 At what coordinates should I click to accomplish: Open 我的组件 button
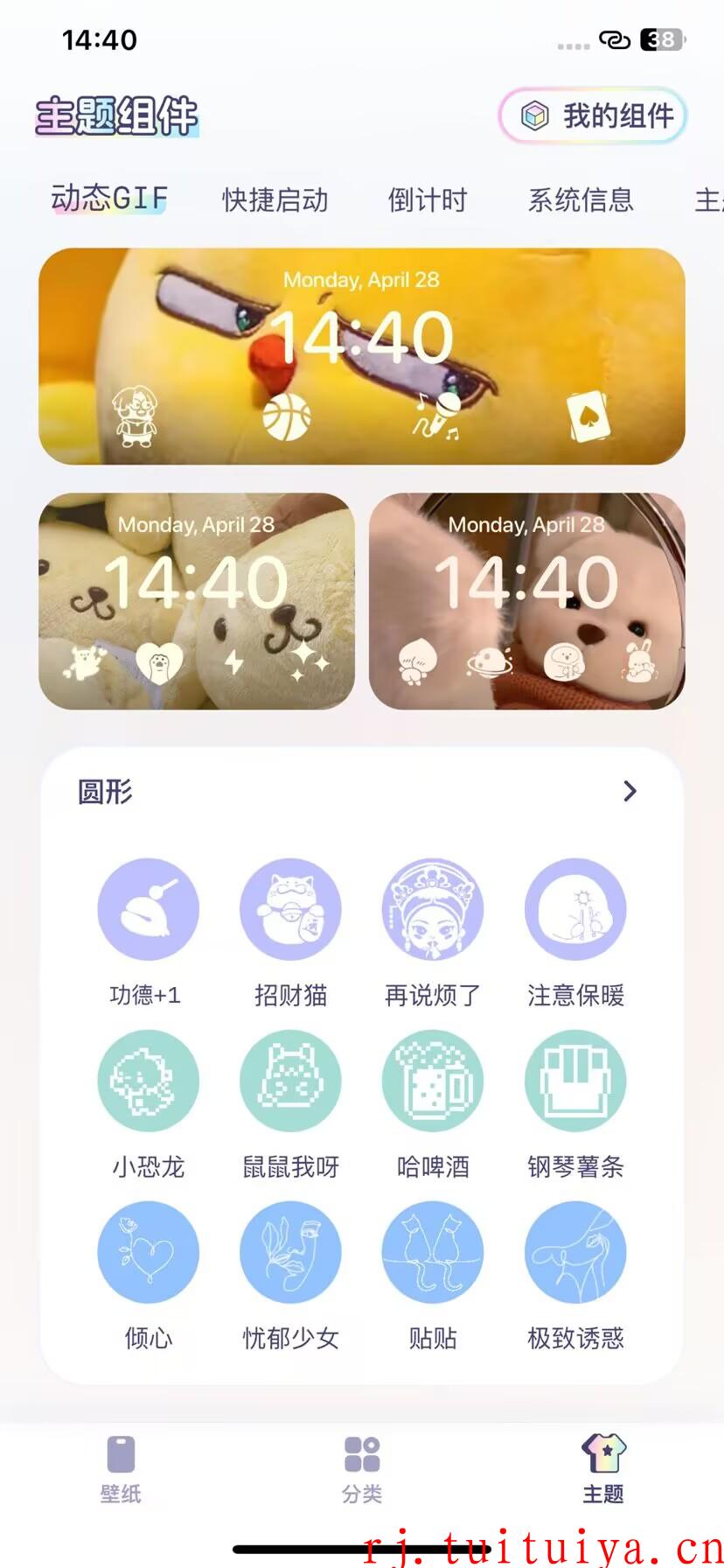(x=593, y=115)
